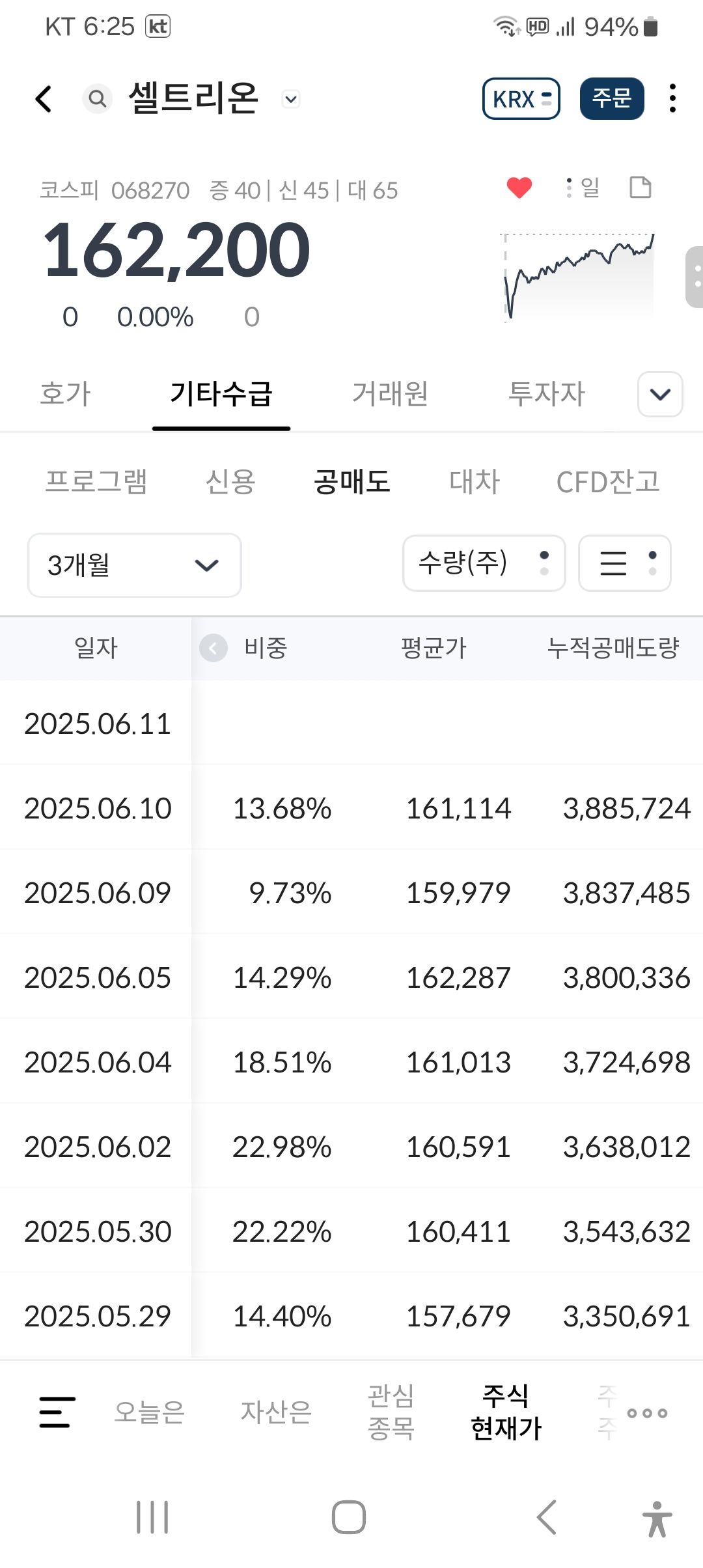Image resolution: width=703 pixels, height=1568 pixels.
Task: Remove 셀트리온 from favorites via the heart
Action: coord(519,188)
